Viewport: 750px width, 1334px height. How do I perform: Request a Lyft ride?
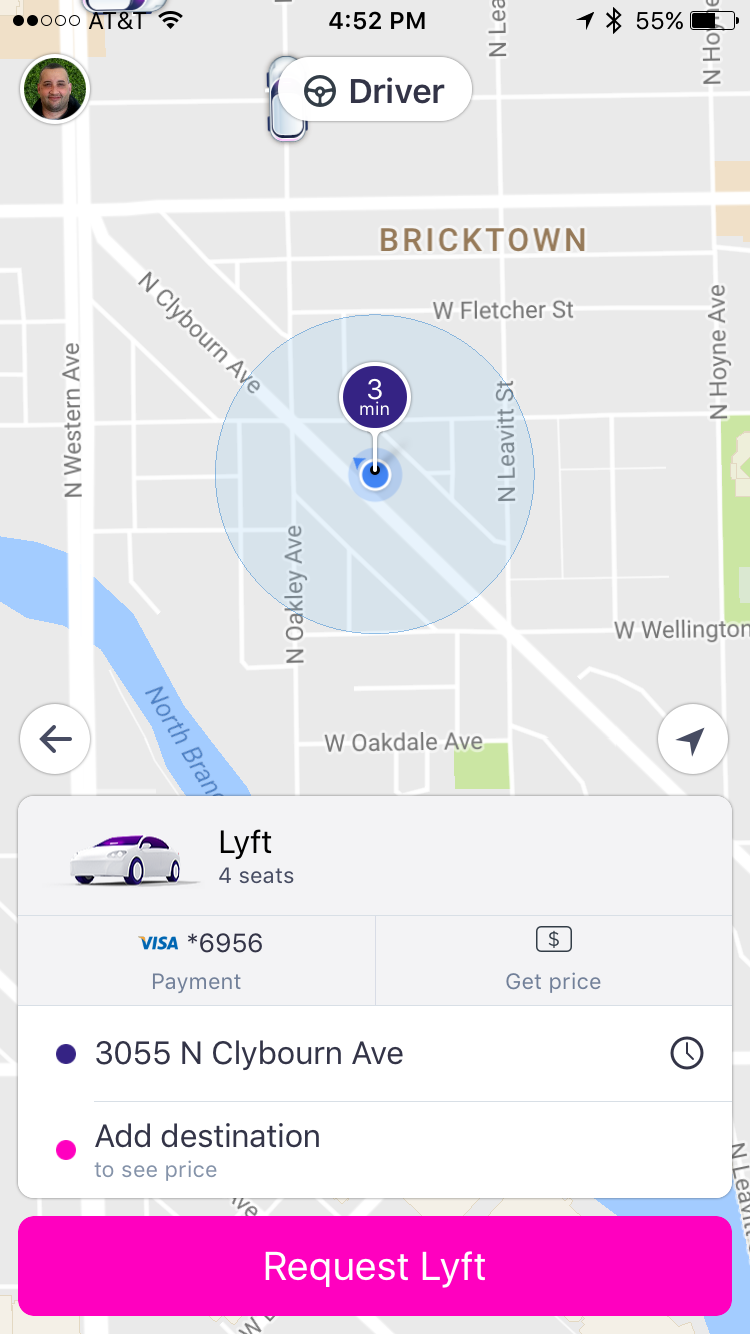(375, 1266)
